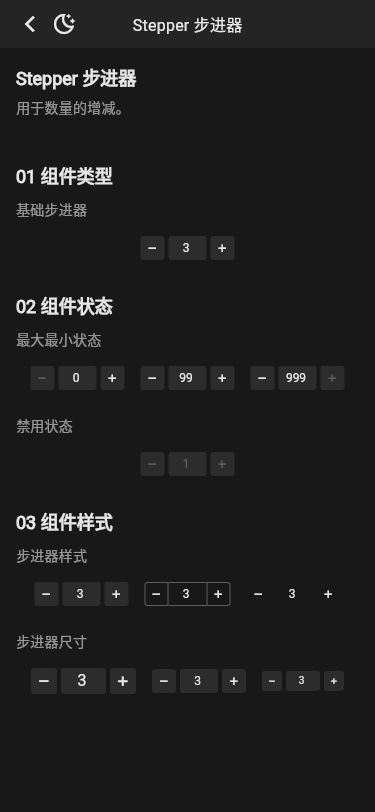Image resolution: width=375 pixels, height=812 pixels.
Task: Increase the borderless stepper under 步进器样式
Action: 328,594
